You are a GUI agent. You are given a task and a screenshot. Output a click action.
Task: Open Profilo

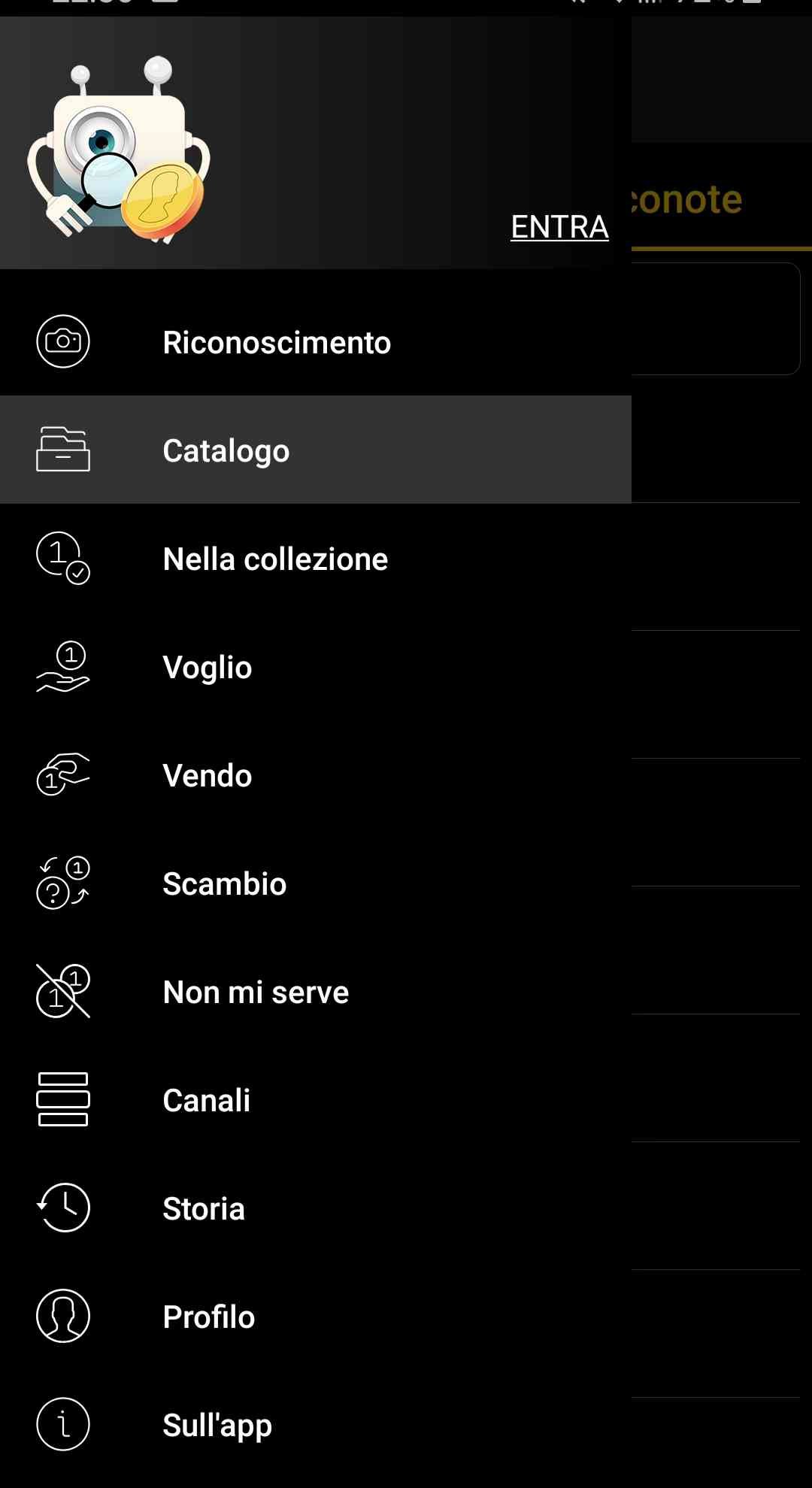[x=316, y=1316]
